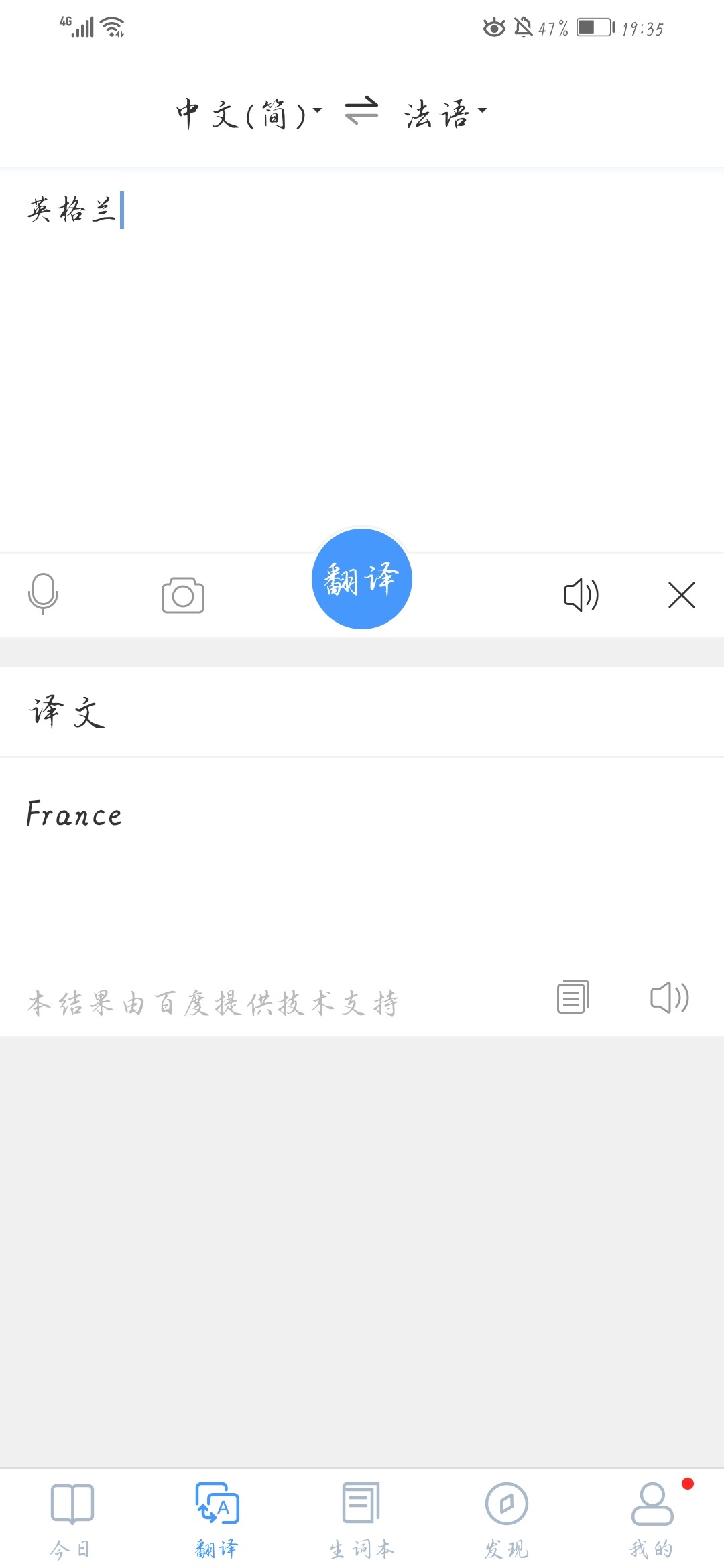This screenshot has height=1568, width=724.
Task: Open camera translation
Action: tap(183, 595)
